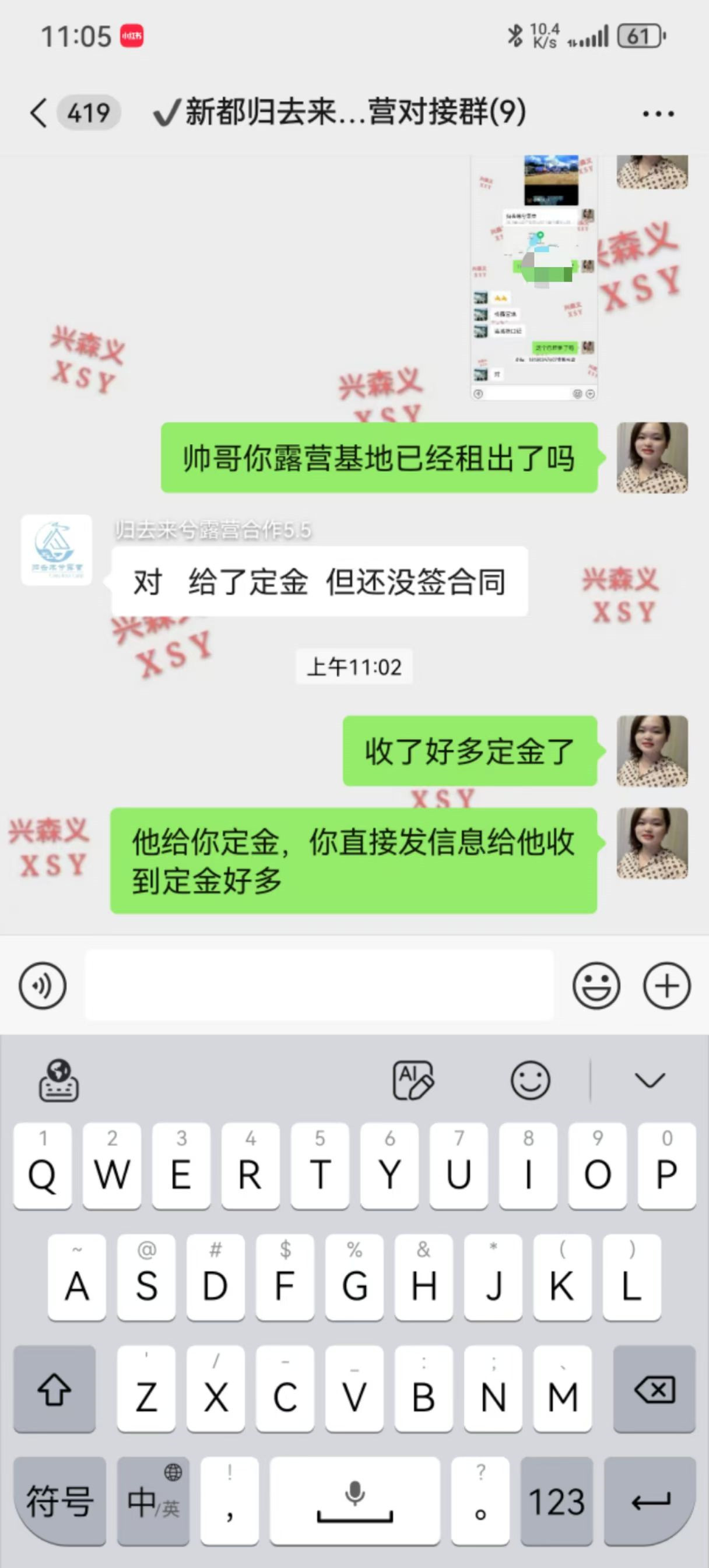
Task: Tap the space bar with microphone
Action: click(354, 1501)
